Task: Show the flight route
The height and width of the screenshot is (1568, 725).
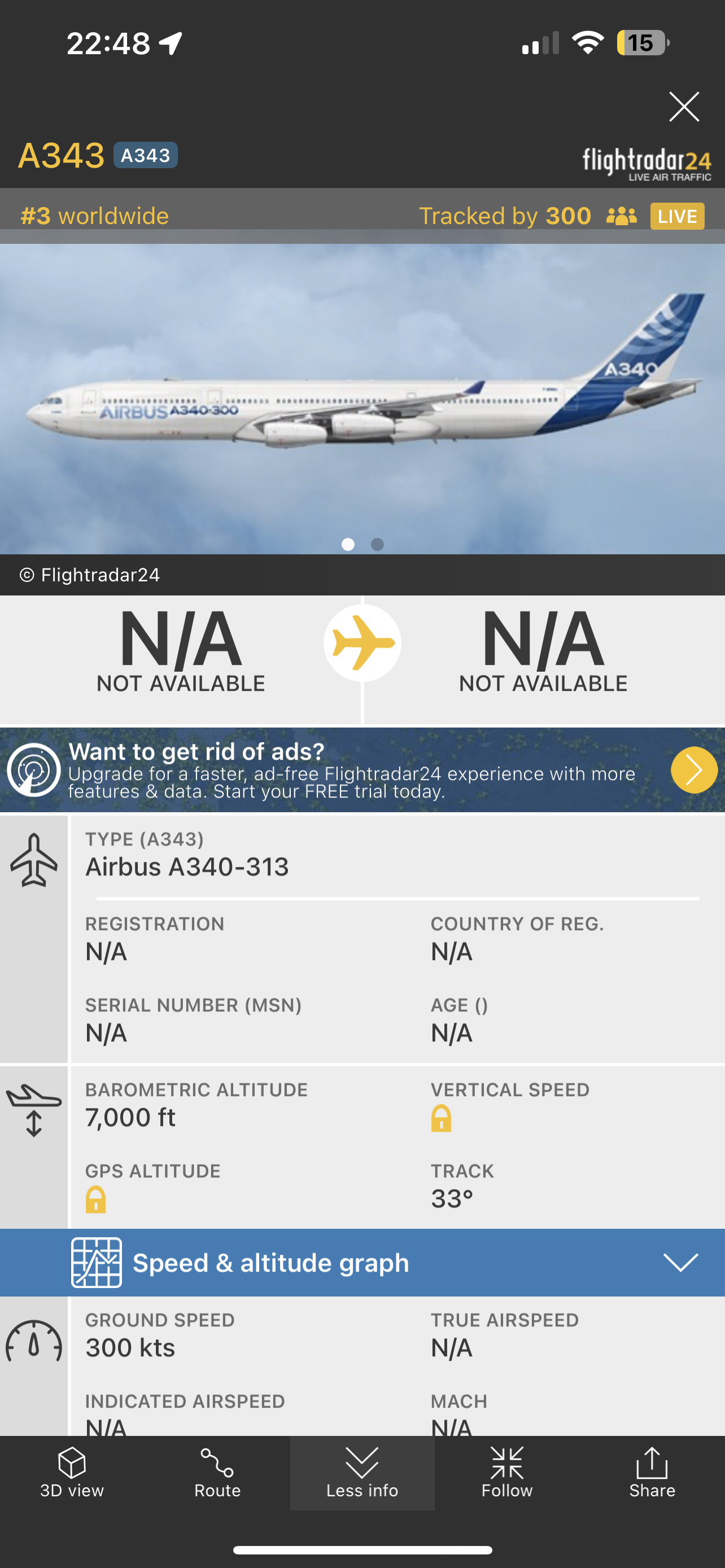Action: point(217,1473)
